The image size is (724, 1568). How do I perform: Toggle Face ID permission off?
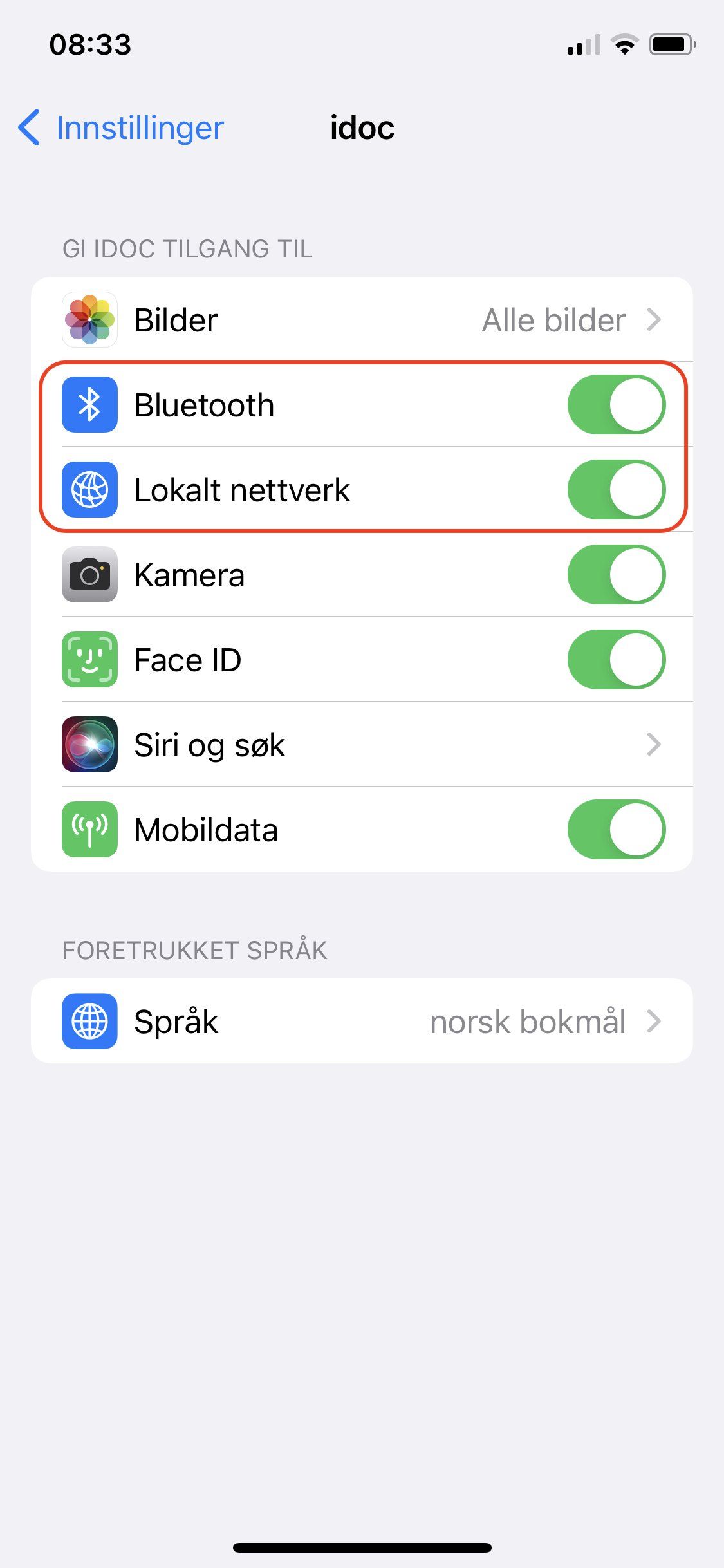click(617, 659)
